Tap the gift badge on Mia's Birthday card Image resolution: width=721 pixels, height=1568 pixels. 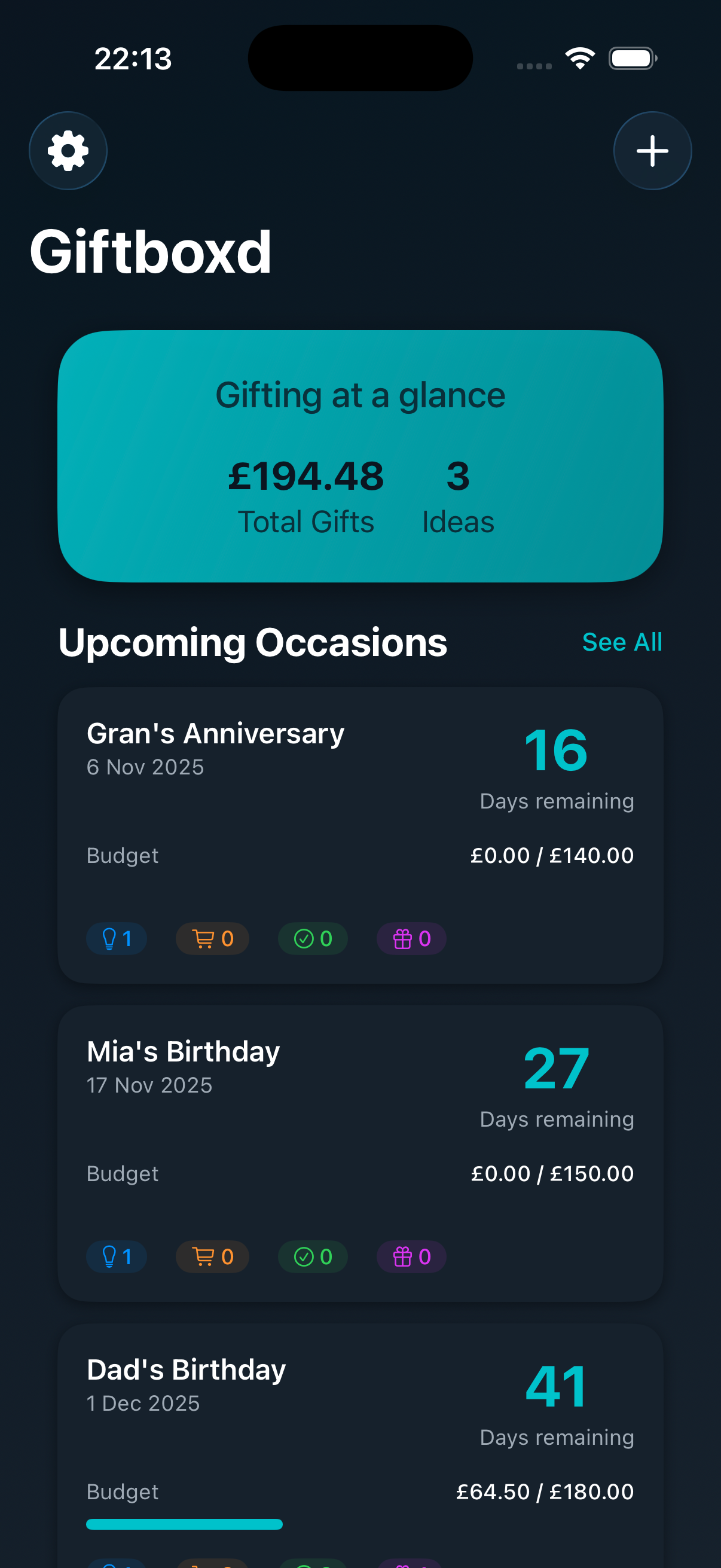click(411, 1257)
